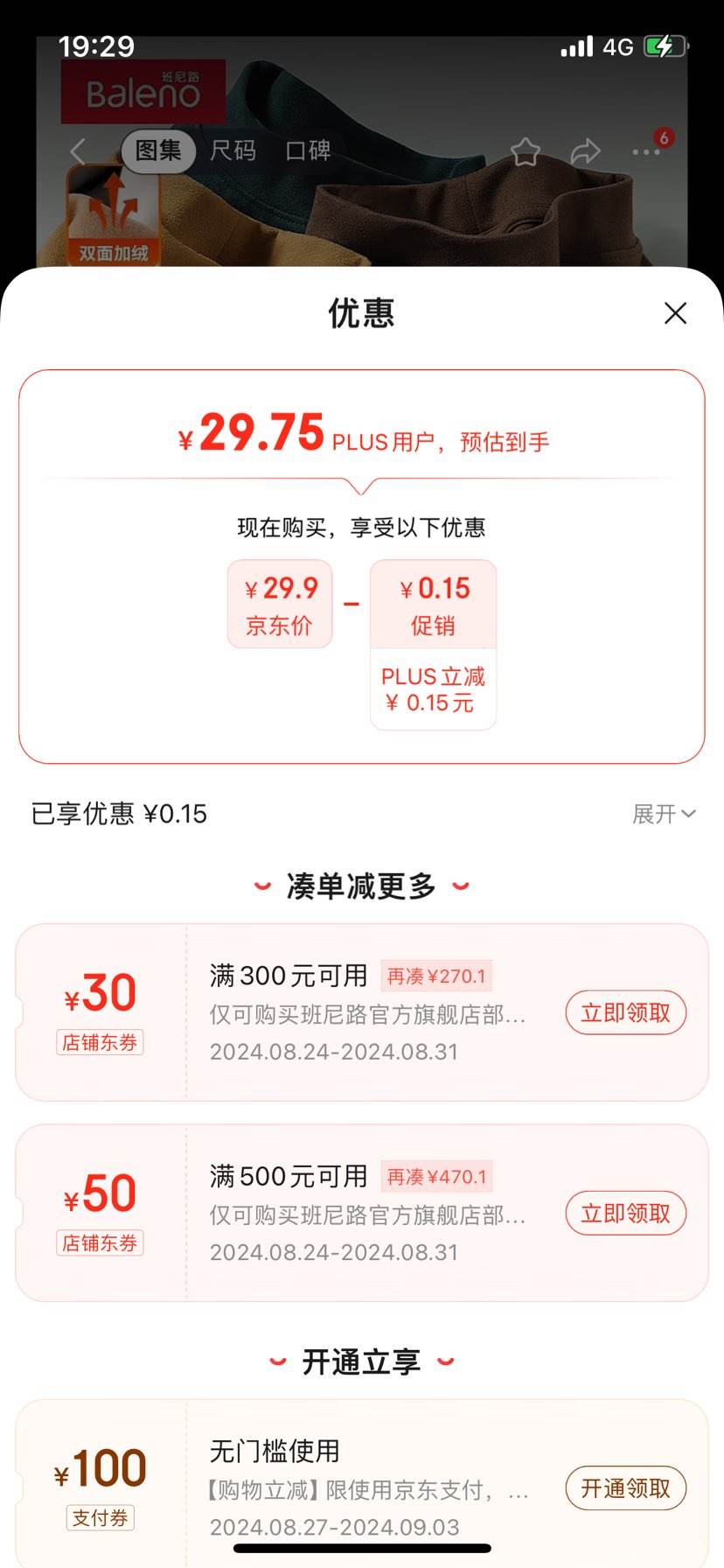Share this product
The width and height of the screenshot is (724, 1568).
585,152
